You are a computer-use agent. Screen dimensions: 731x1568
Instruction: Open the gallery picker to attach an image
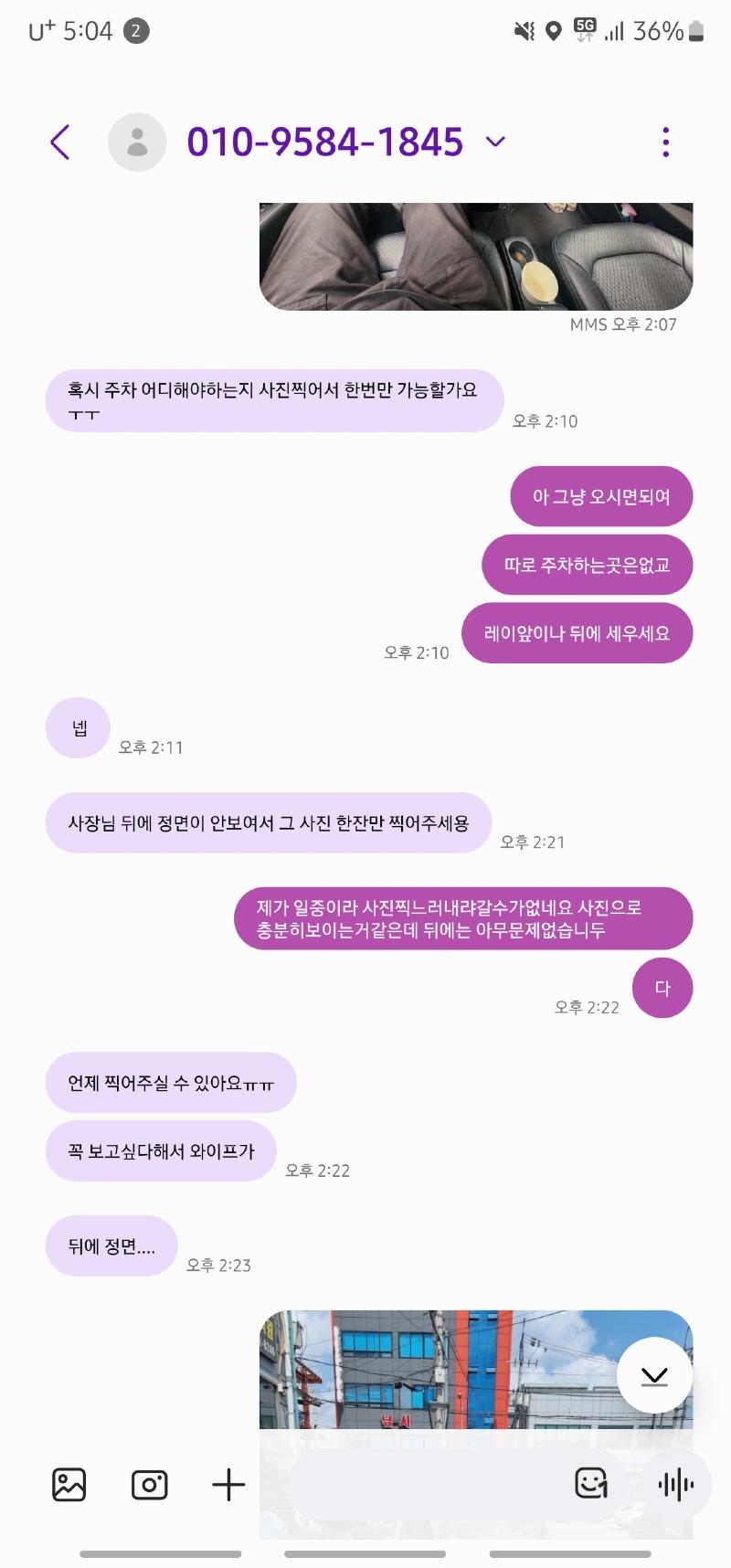click(69, 1484)
